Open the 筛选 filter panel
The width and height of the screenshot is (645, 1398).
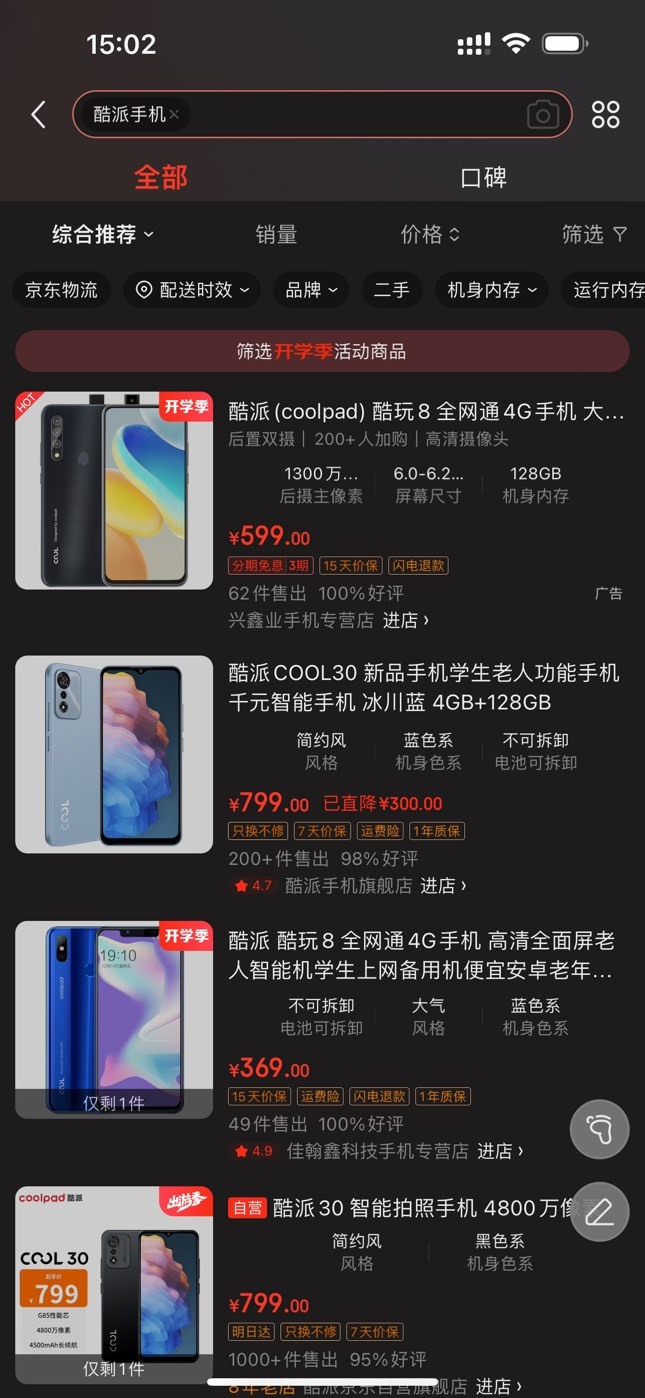594,234
